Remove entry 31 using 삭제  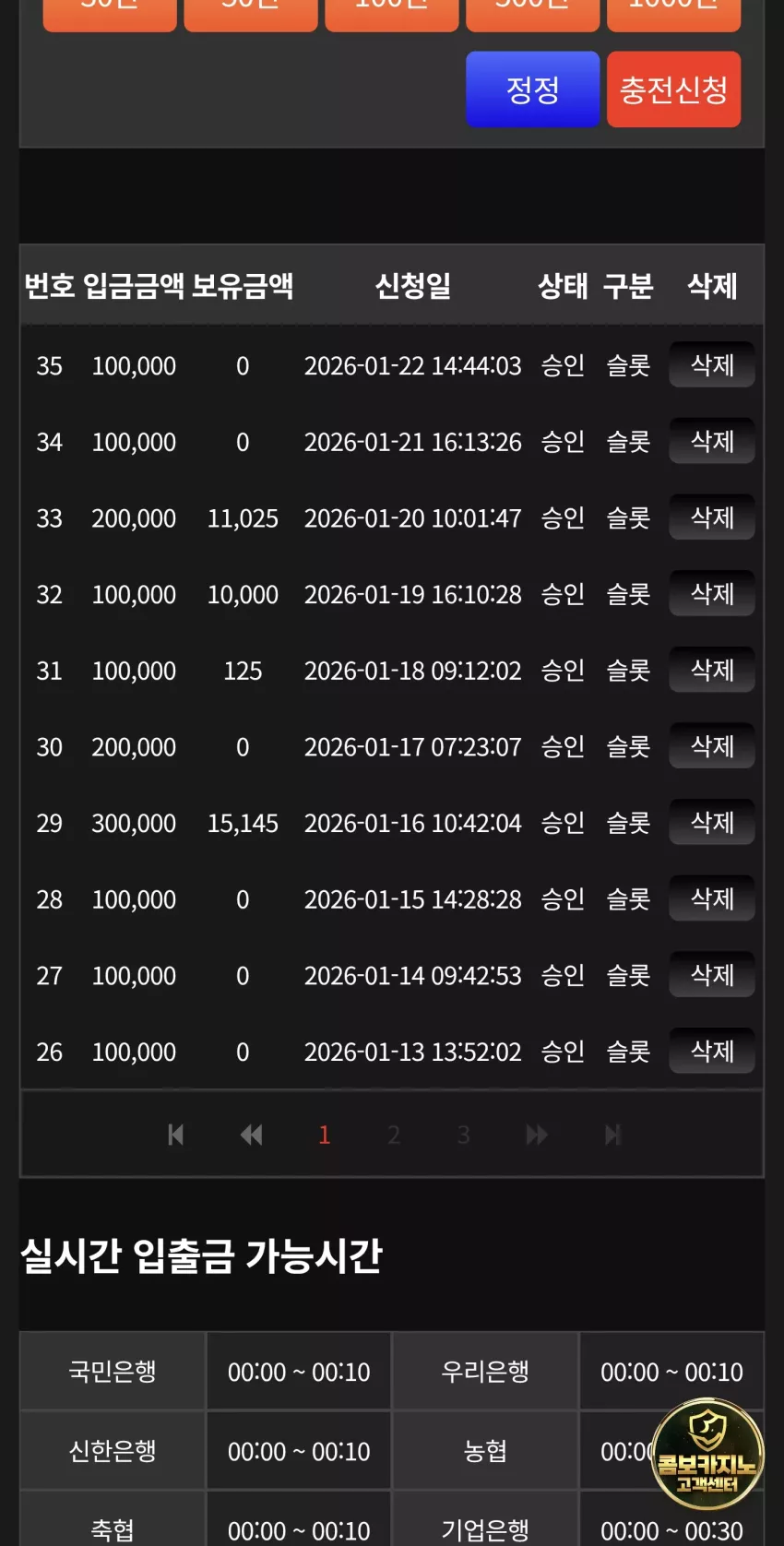point(712,671)
